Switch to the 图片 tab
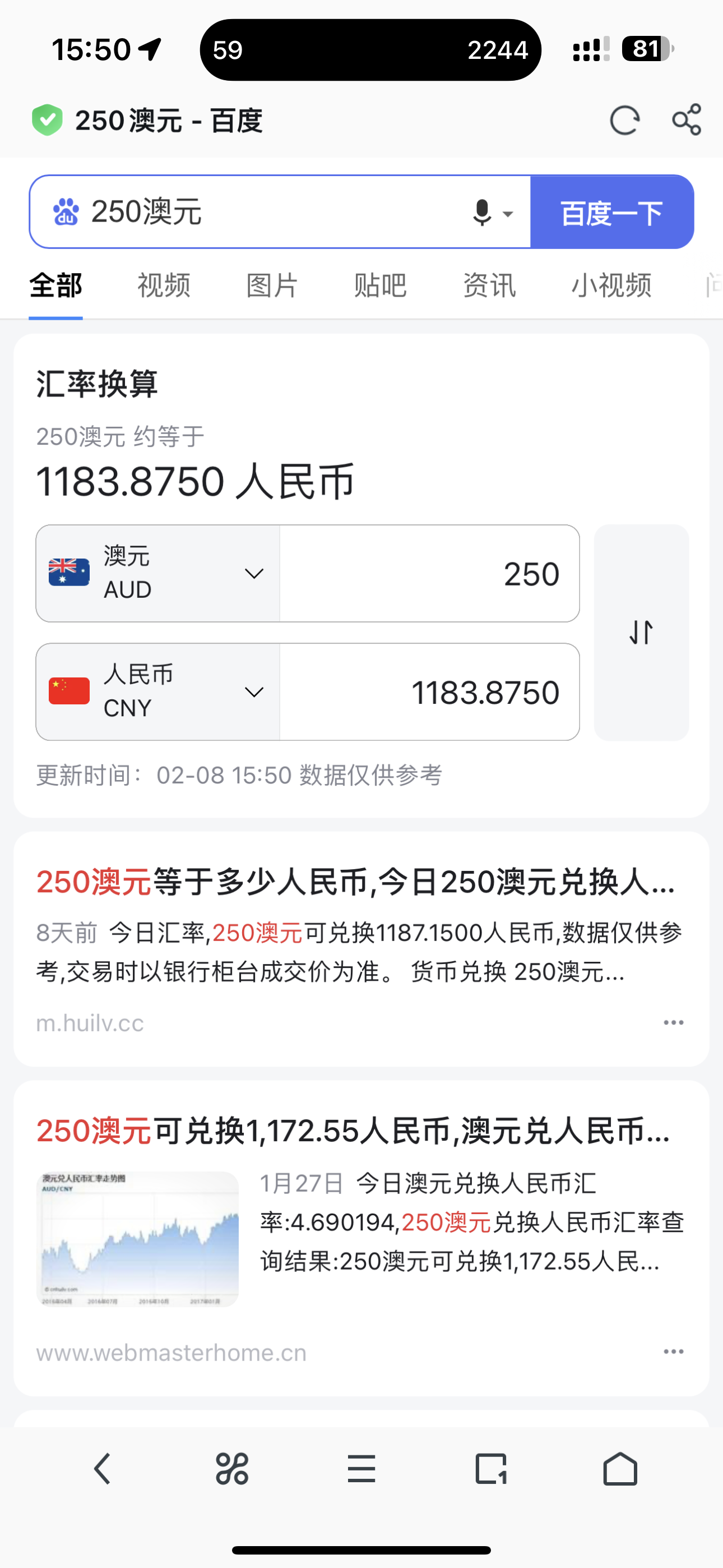 coord(272,285)
